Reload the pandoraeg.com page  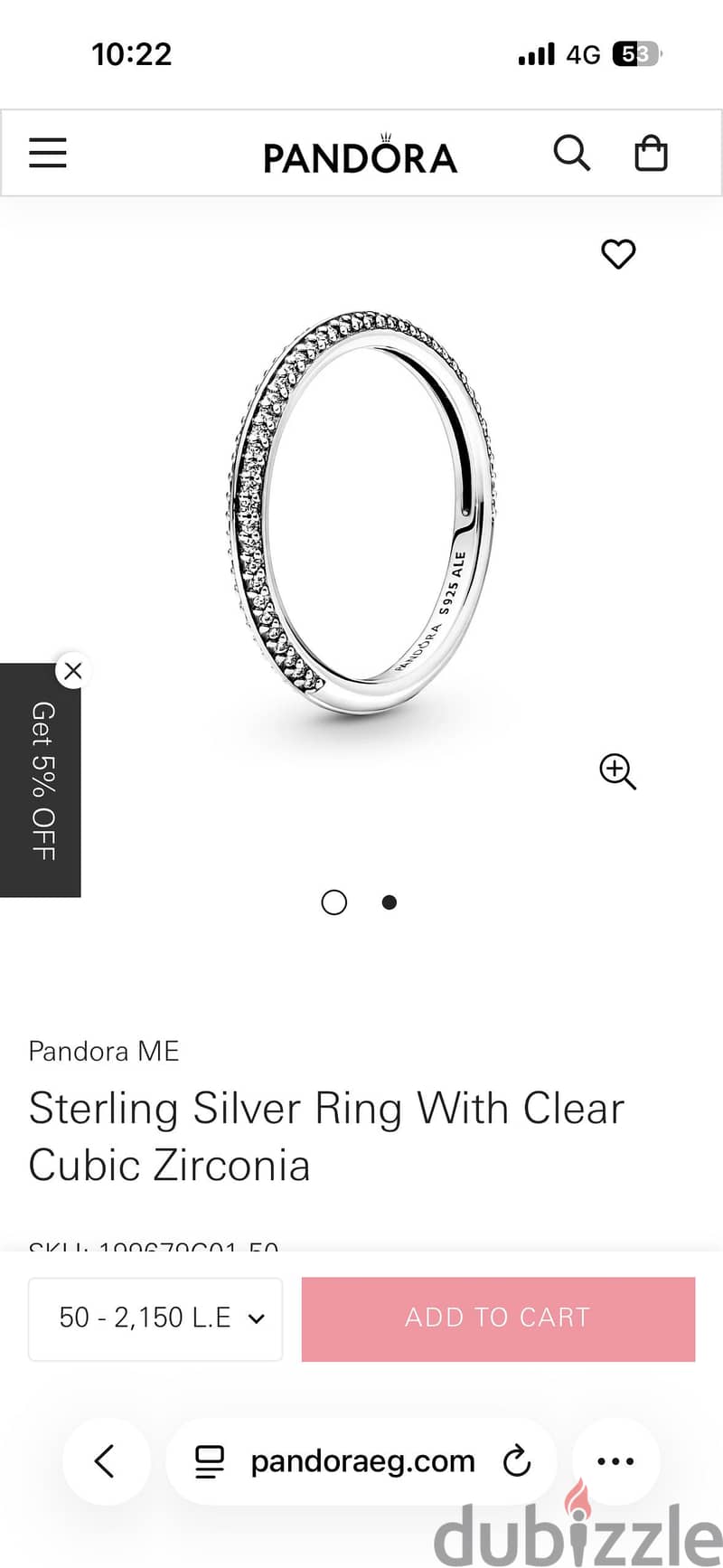(x=516, y=1460)
